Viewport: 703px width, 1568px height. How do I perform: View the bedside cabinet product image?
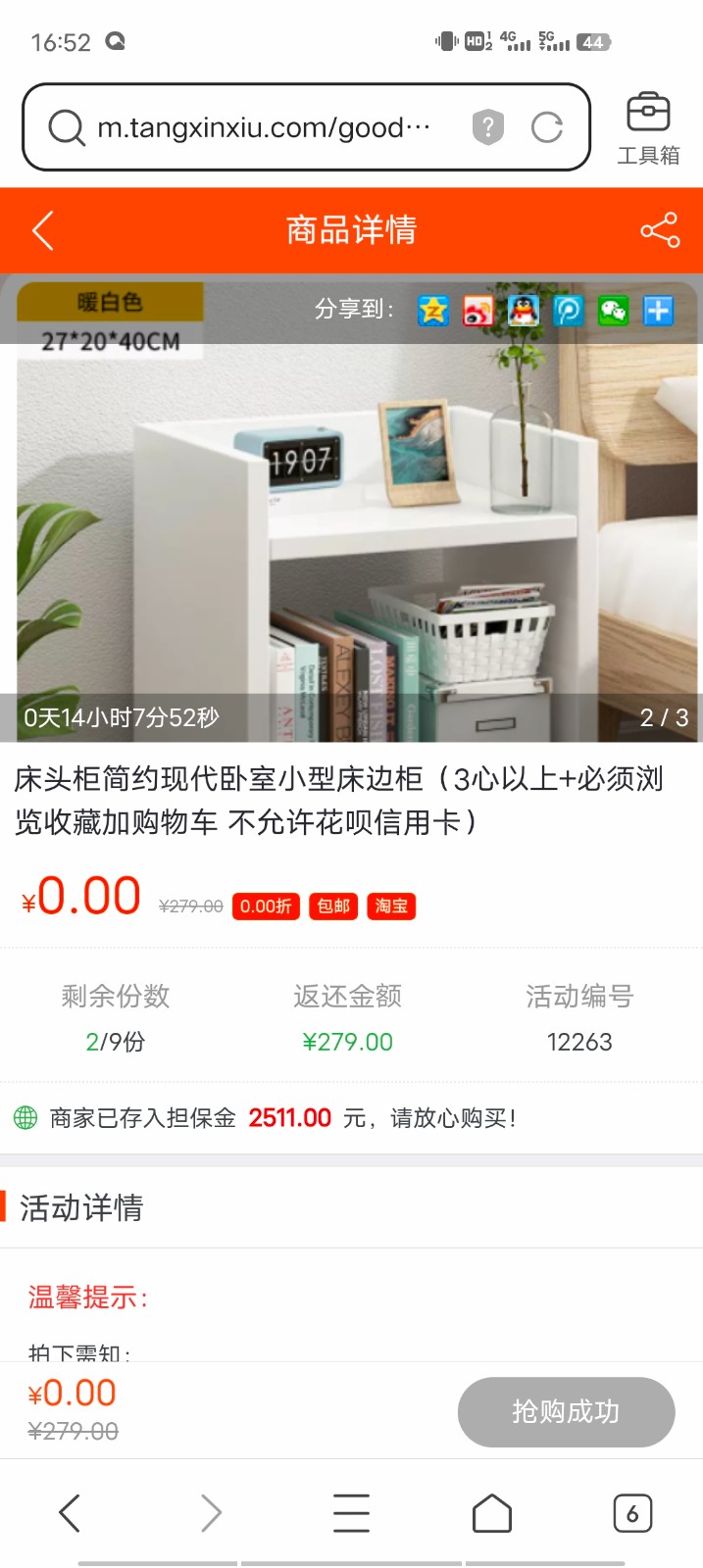(351, 529)
